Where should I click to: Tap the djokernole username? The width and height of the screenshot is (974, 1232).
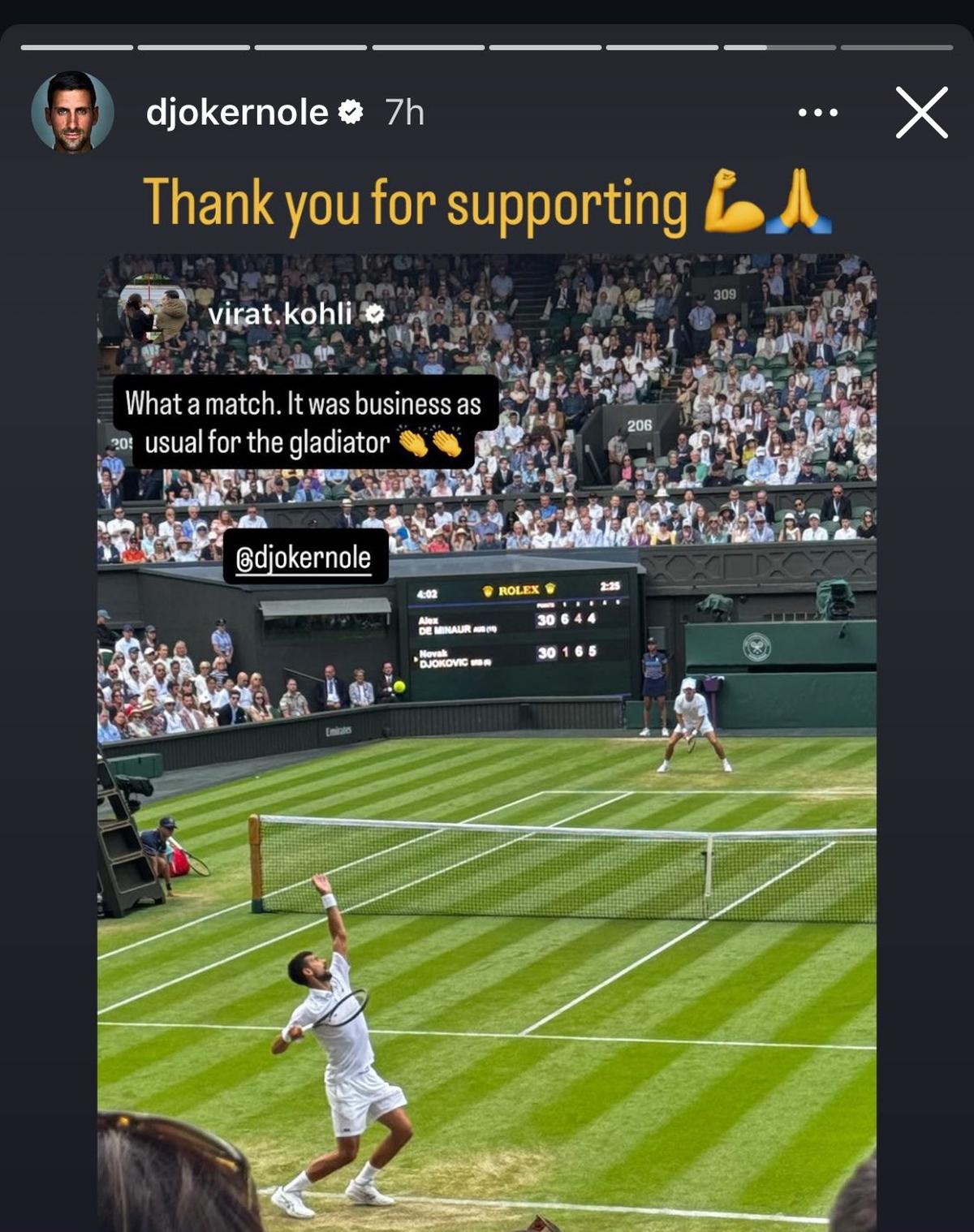pyautogui.click(x=237, y=112)
